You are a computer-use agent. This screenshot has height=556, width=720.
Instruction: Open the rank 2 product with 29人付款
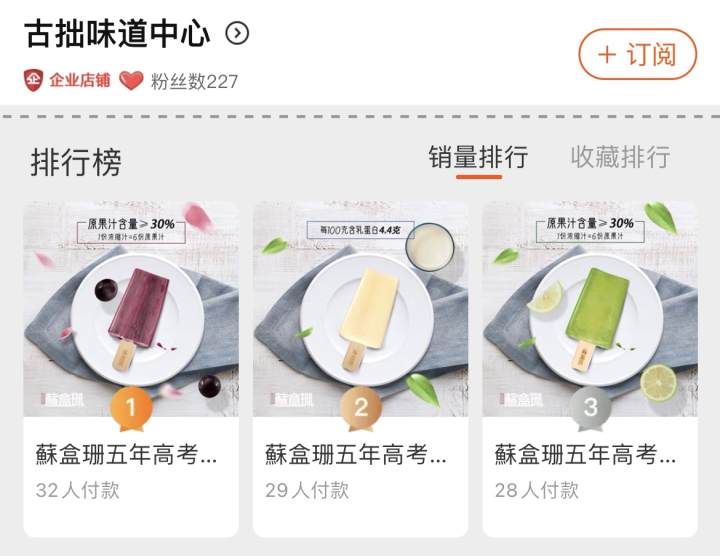(360, 330)
